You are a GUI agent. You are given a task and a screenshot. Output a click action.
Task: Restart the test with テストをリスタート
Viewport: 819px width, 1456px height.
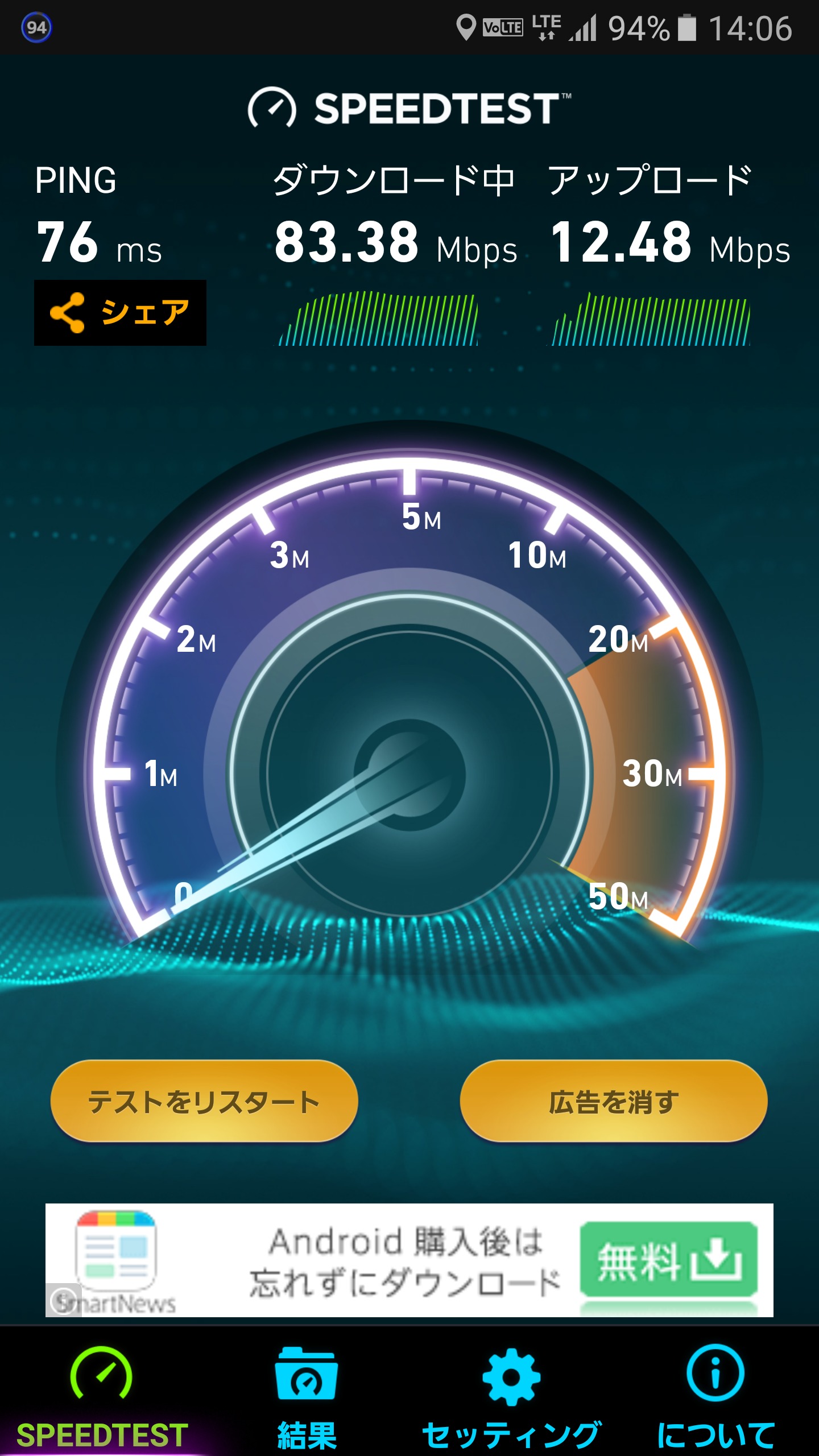tap(204, 1101)
